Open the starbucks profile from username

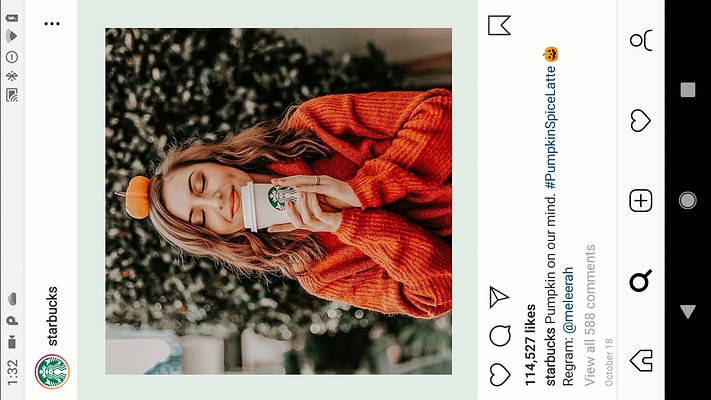pyautogui.click(x=53, y=316)
